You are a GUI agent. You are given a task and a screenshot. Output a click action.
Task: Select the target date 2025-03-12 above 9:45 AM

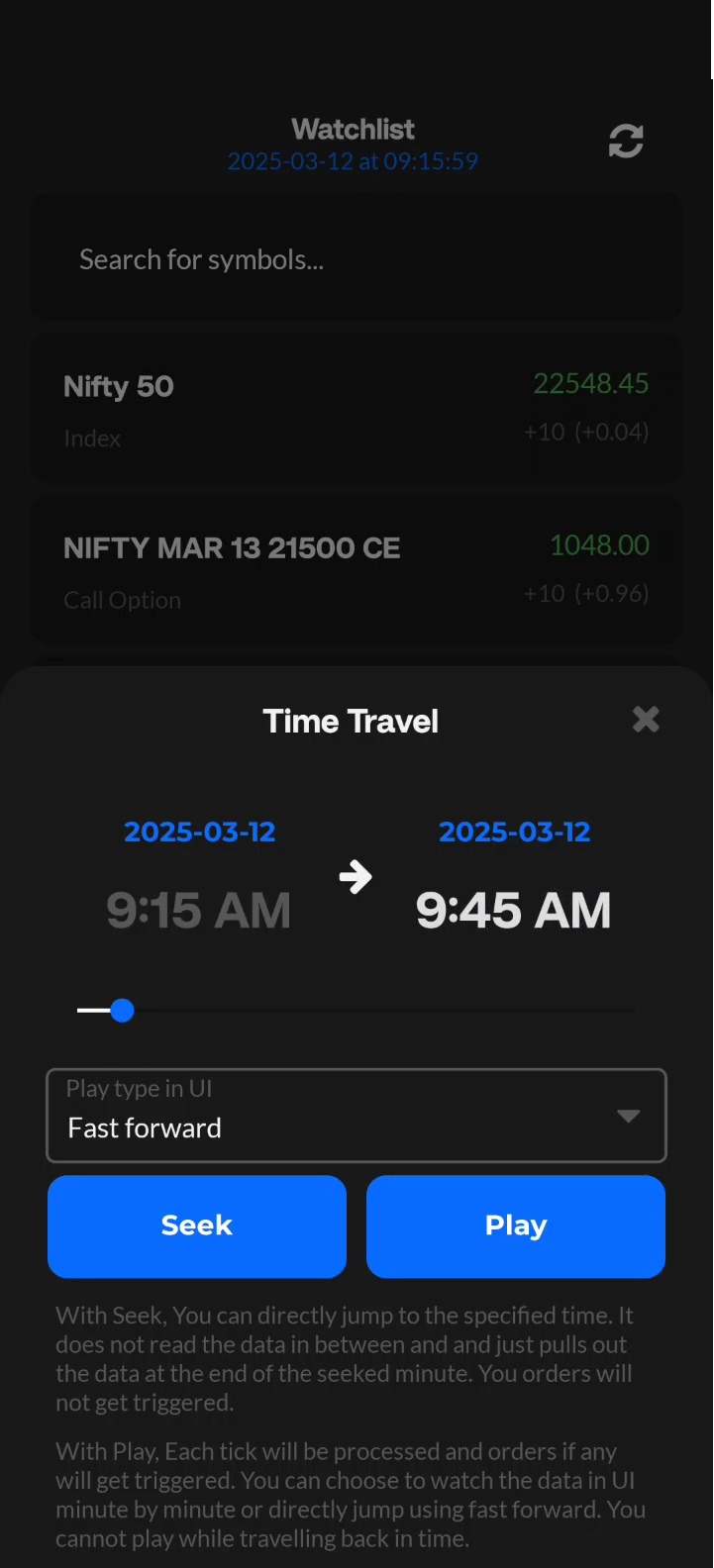tap(514, 832)
